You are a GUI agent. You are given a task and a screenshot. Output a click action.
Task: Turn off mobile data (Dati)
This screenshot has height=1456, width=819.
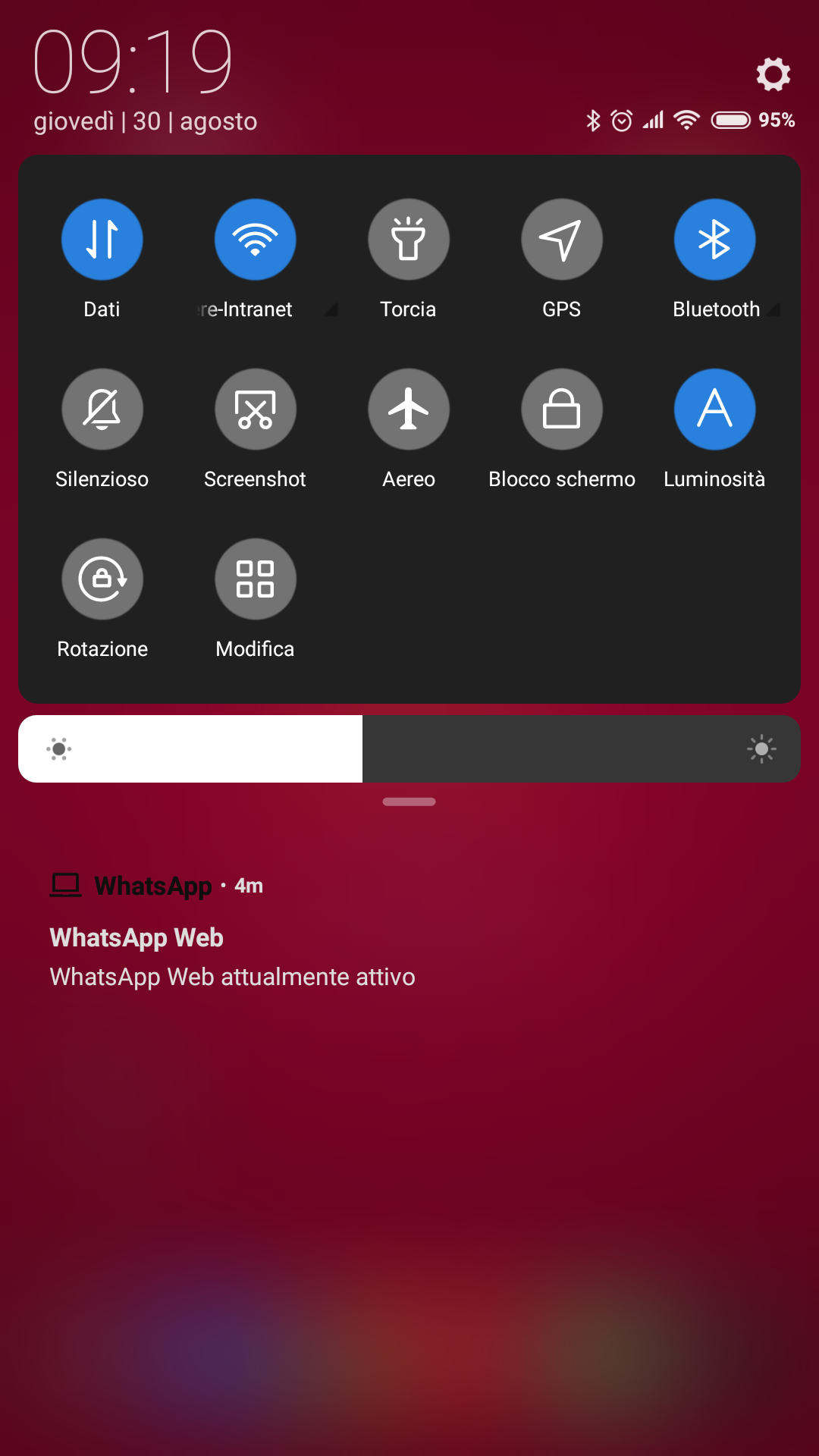(x=102, y=240)
